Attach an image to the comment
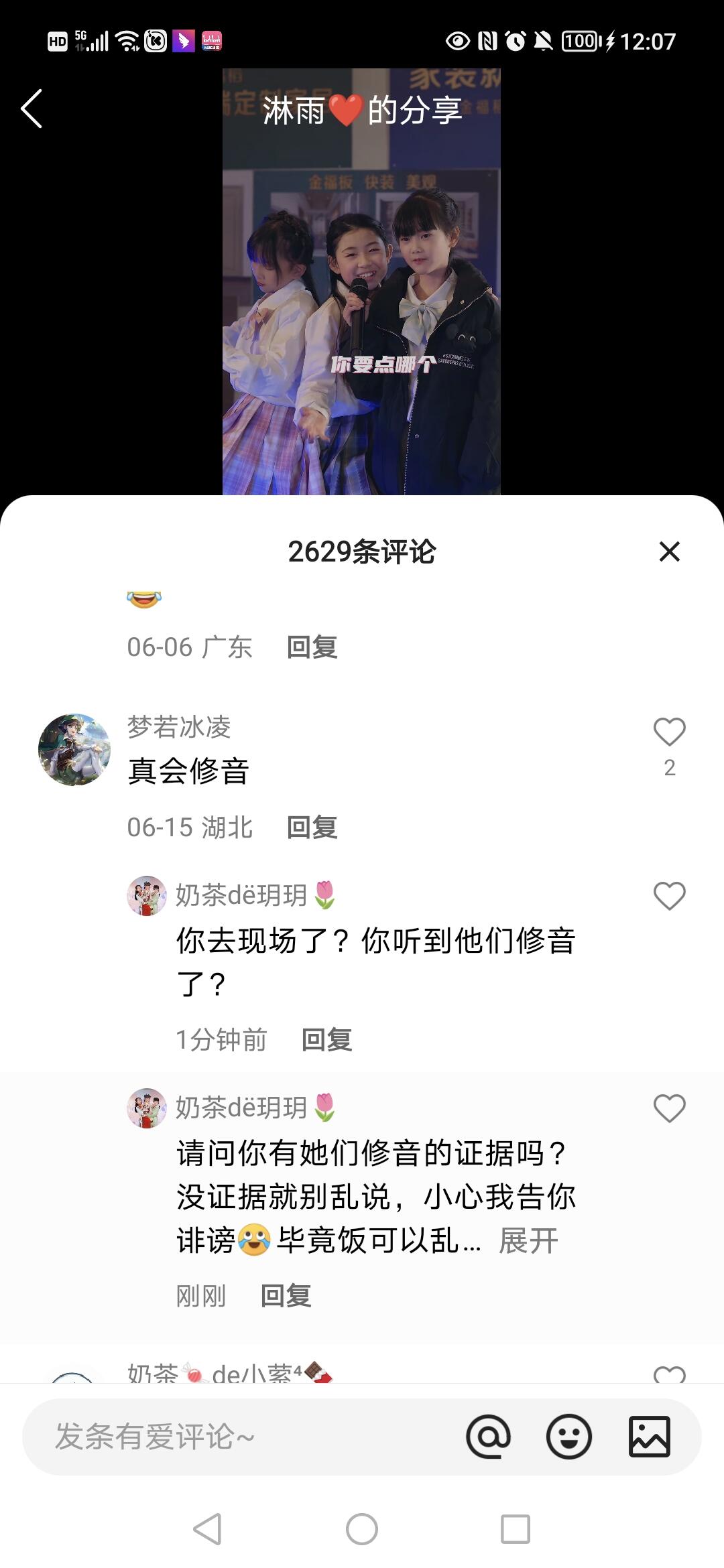 coord(649,1436)
